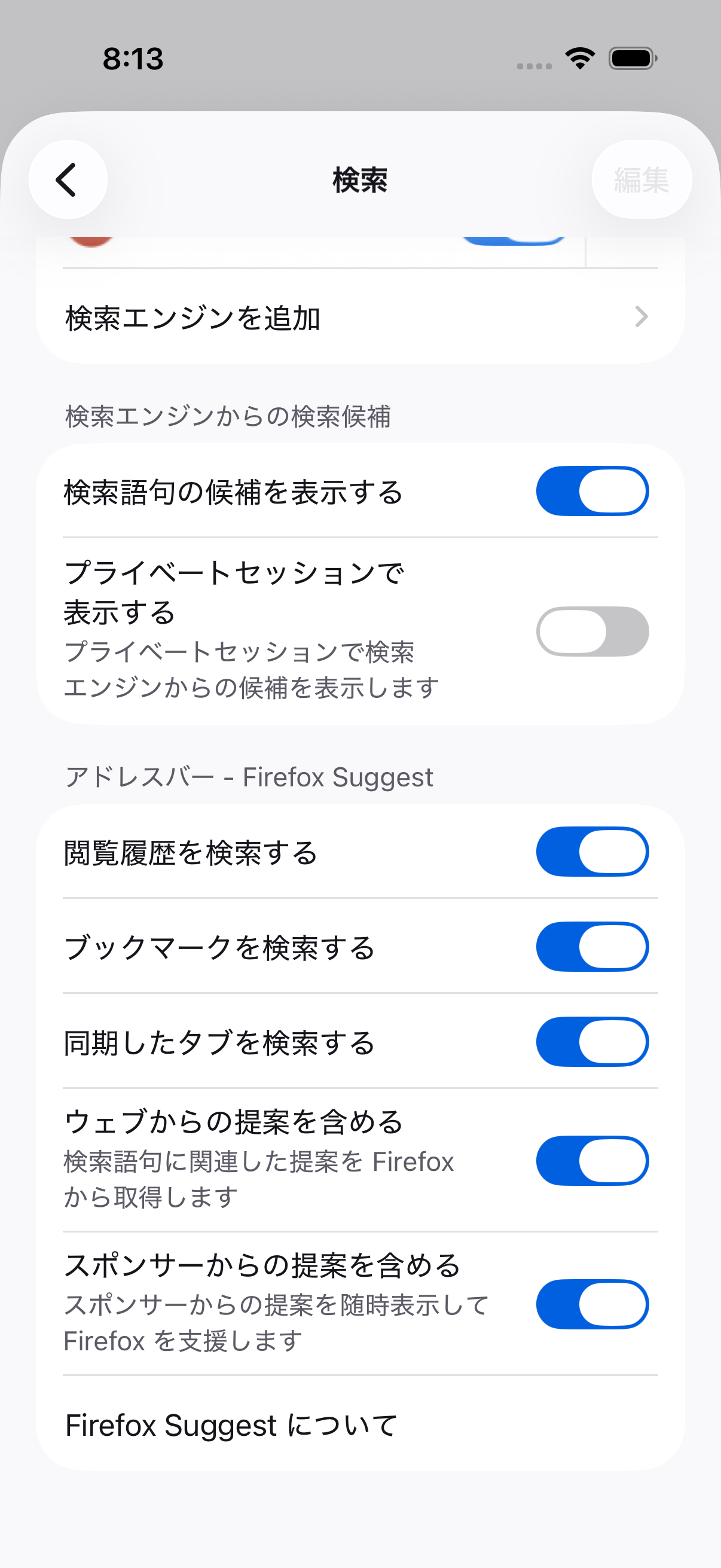Go back using the top-left arrow

[x=68, y=179]
